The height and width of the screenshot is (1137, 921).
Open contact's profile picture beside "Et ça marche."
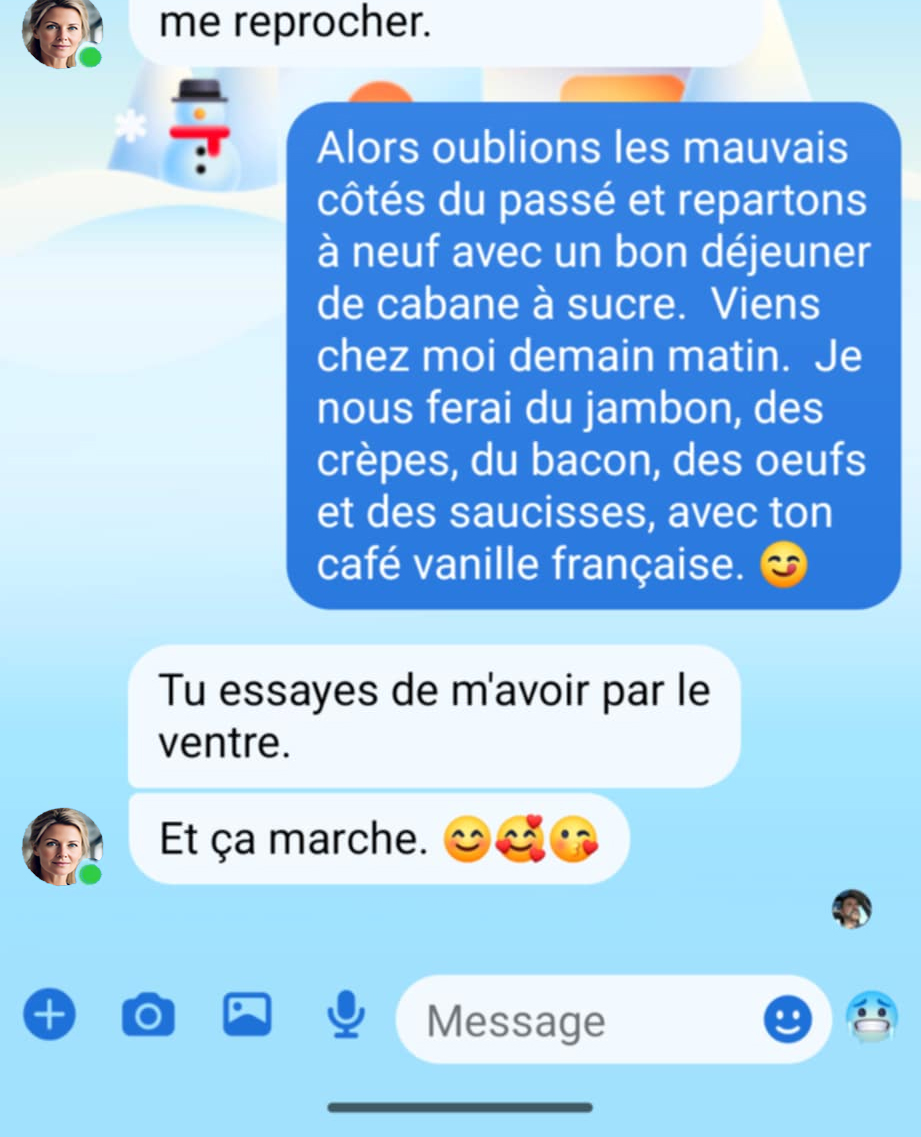pos(62,846)
